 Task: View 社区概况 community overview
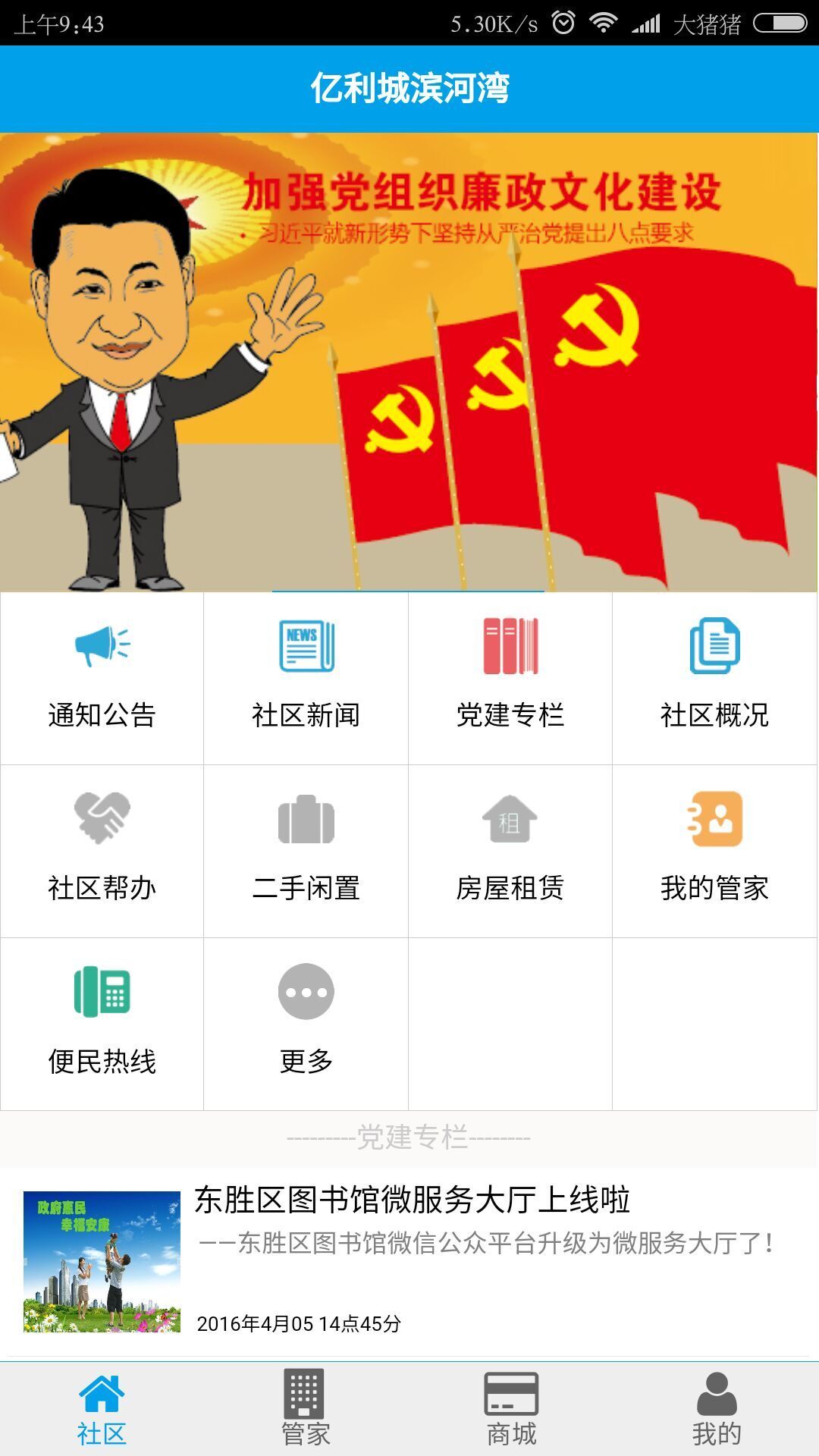point(714,677)
